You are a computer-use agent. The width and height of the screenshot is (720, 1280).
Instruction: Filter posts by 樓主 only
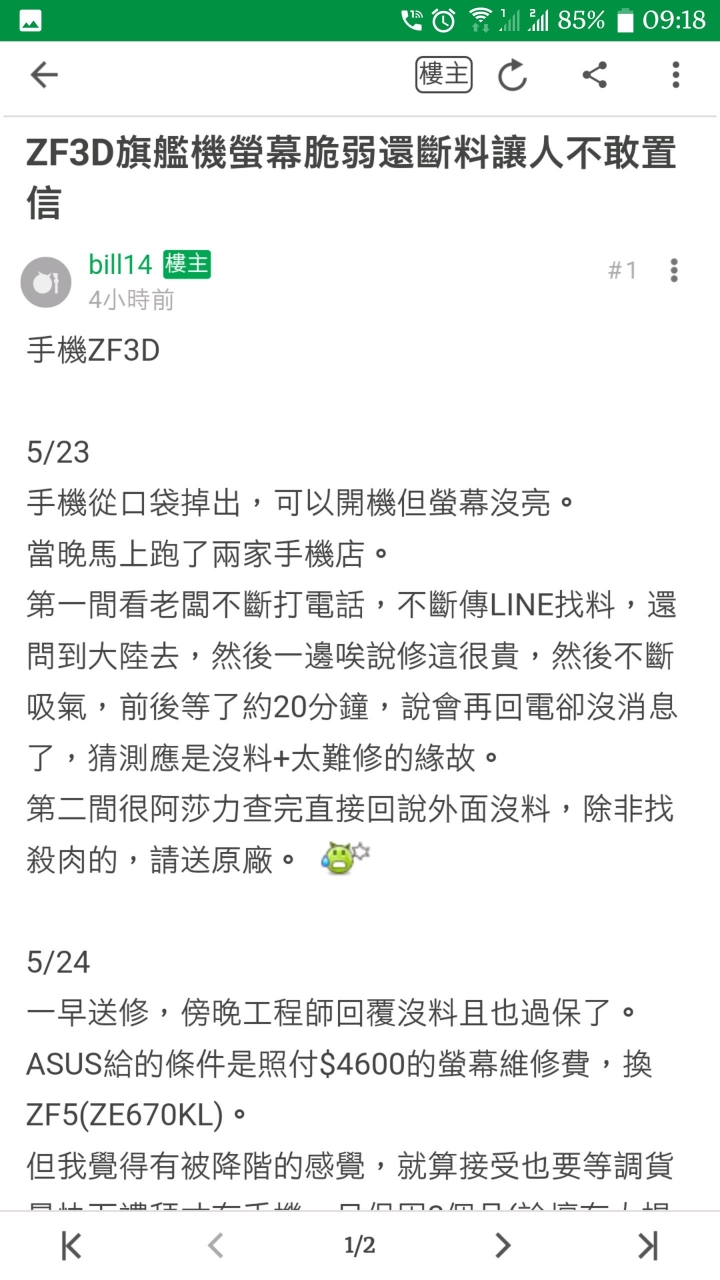pos(444,75)
